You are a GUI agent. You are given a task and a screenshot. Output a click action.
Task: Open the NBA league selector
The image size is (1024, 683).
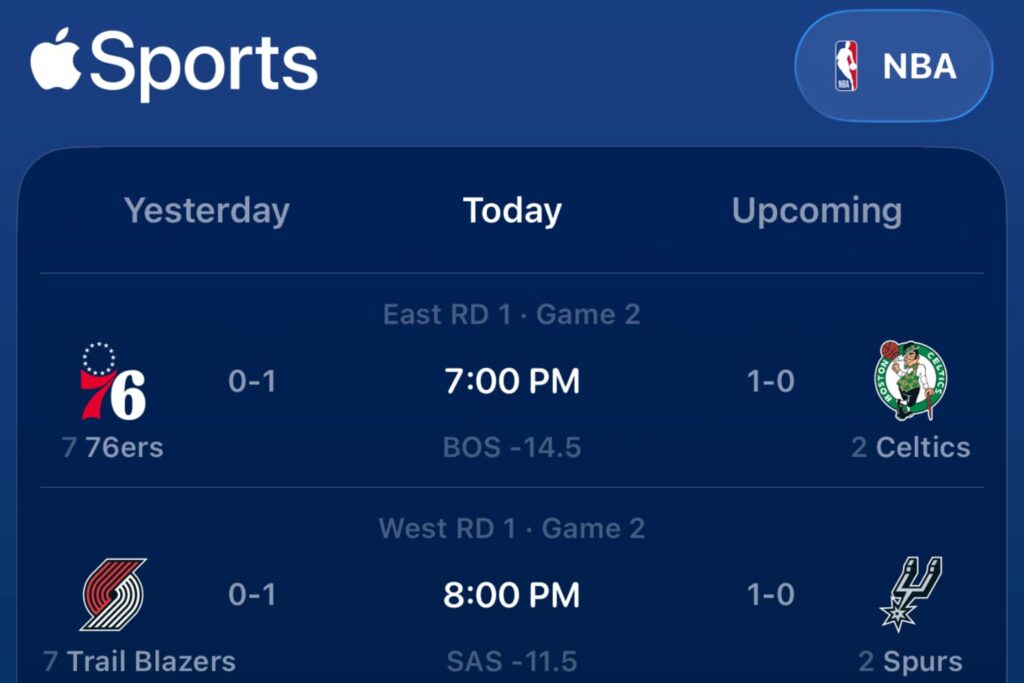[x=893, y=66]
